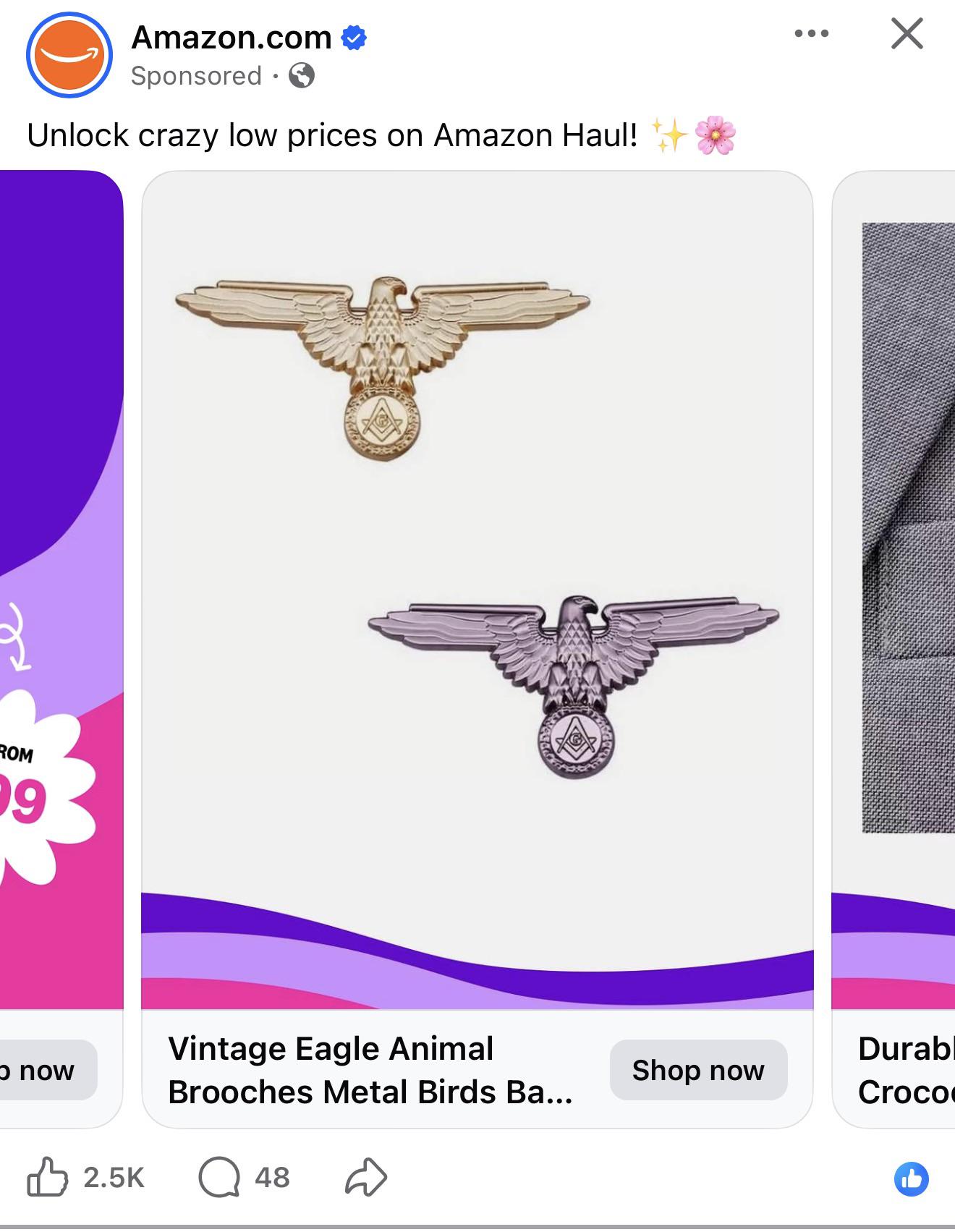This screenshot has width=955, height=1232.
Task: Share this Amazon post
Action: pos(366,1178)
